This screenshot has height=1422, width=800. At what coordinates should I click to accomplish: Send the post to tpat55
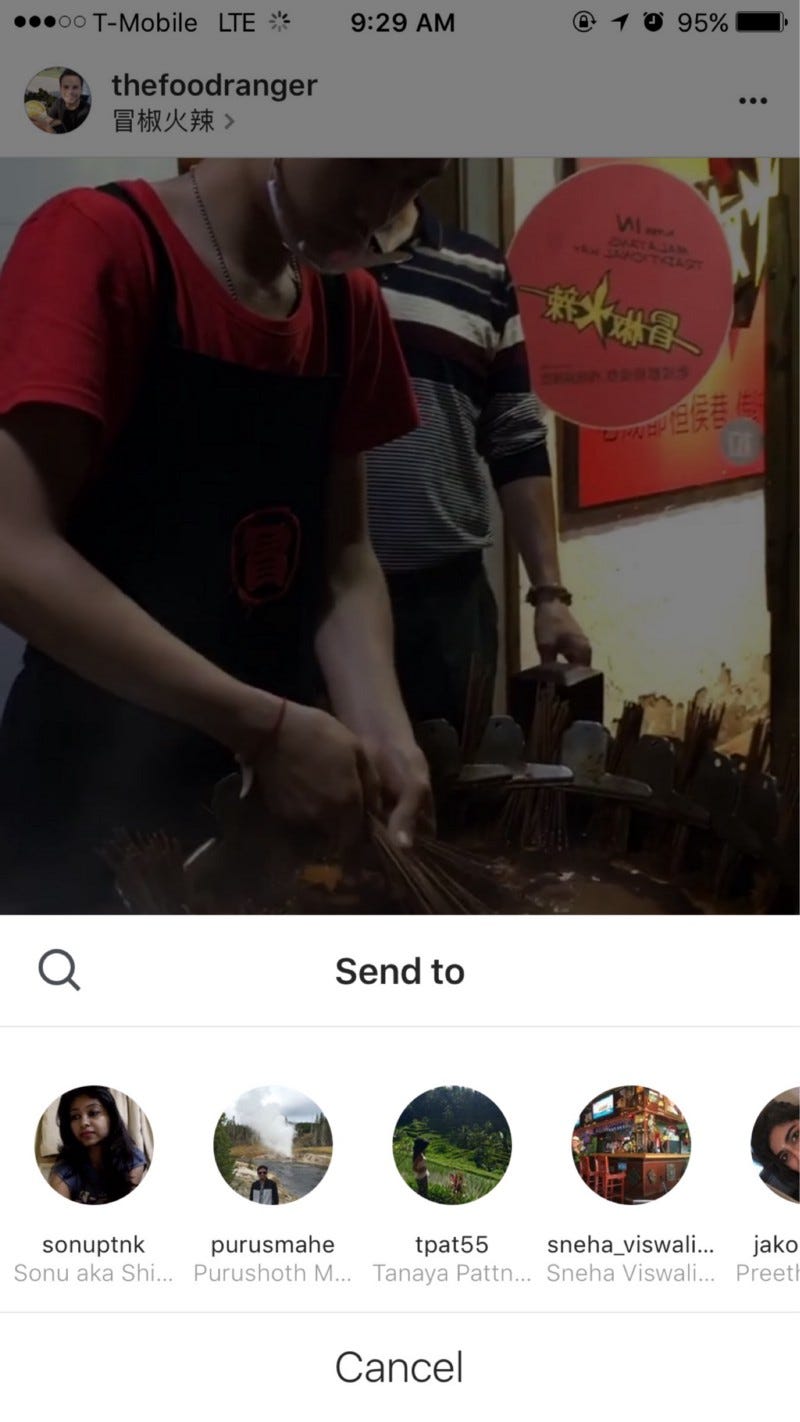(x=452, y=1145)
